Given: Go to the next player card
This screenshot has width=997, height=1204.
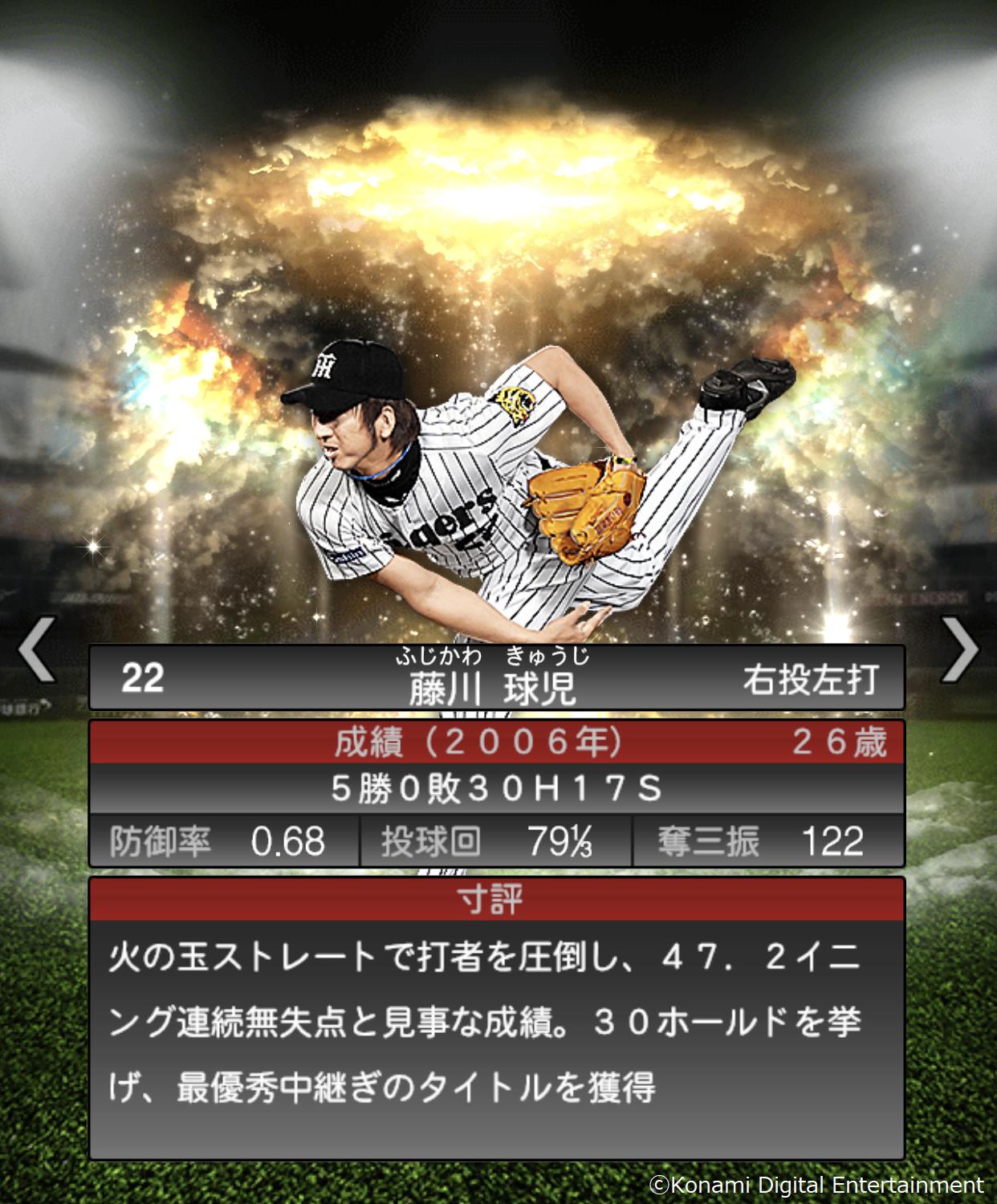Looking at the screenshot, I should (x=959, y=649).
